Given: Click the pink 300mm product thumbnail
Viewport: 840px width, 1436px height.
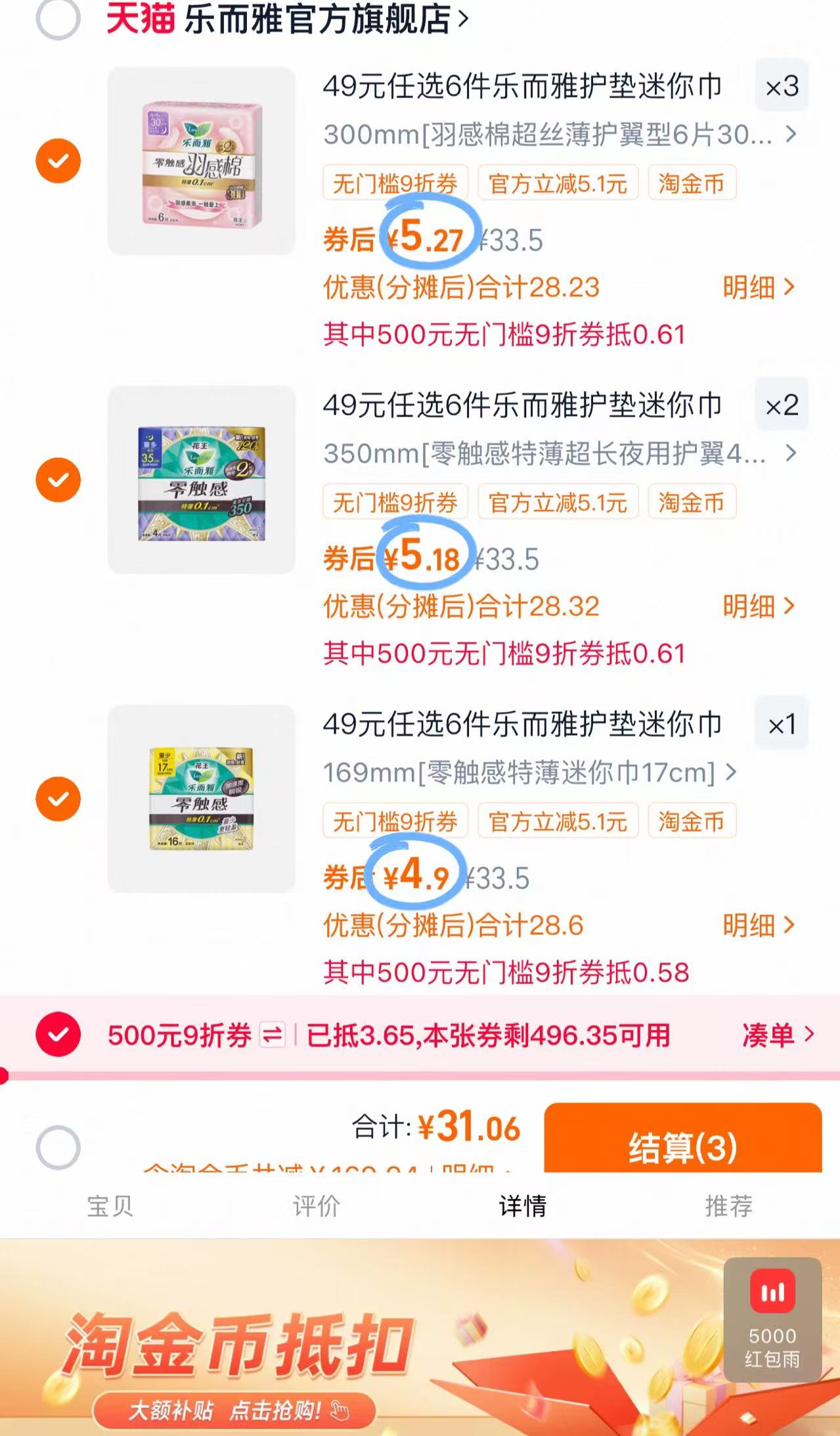Looking at the screenshot, I should [199, 160].
